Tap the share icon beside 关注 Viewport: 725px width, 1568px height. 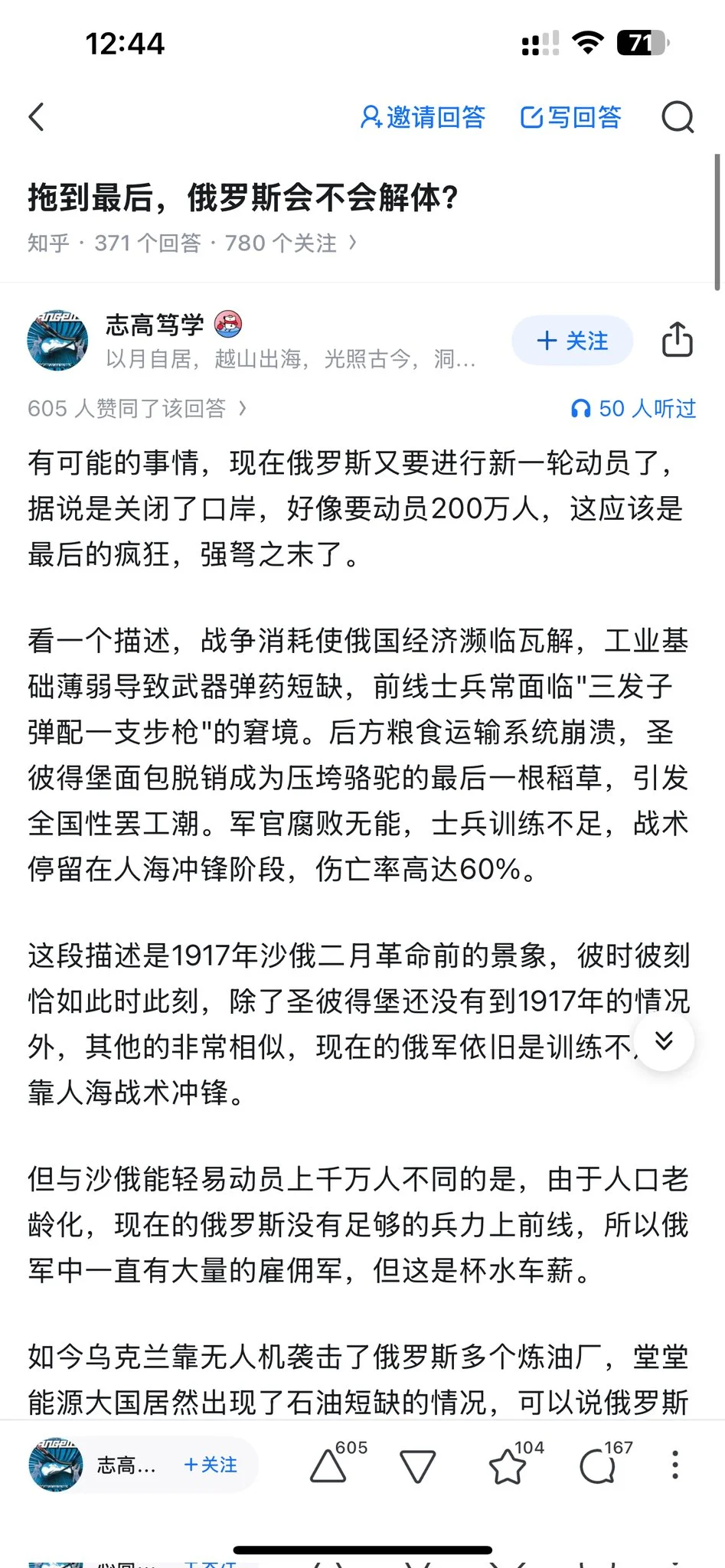[x=677, y=340]
